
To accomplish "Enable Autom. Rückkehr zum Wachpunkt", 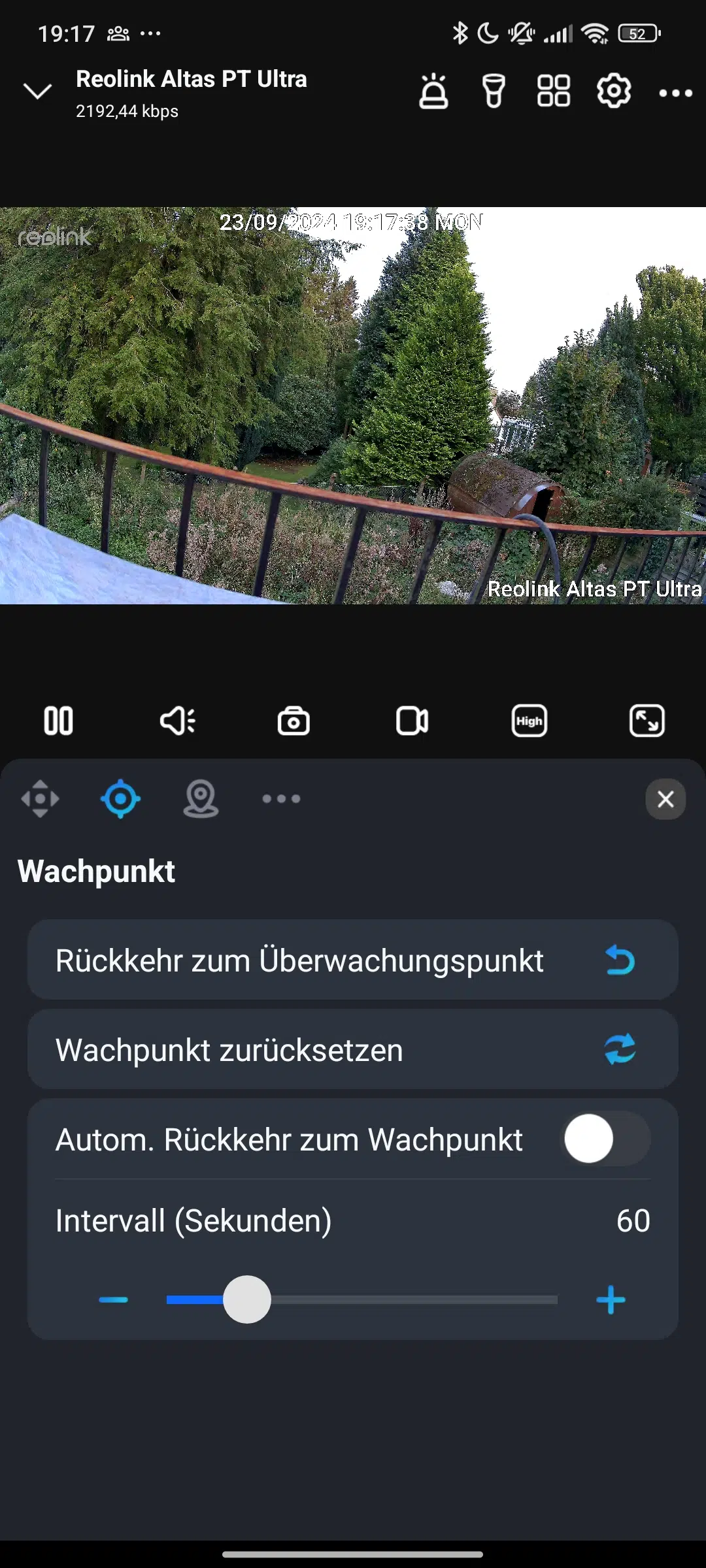I will (x=606, y=1139).
